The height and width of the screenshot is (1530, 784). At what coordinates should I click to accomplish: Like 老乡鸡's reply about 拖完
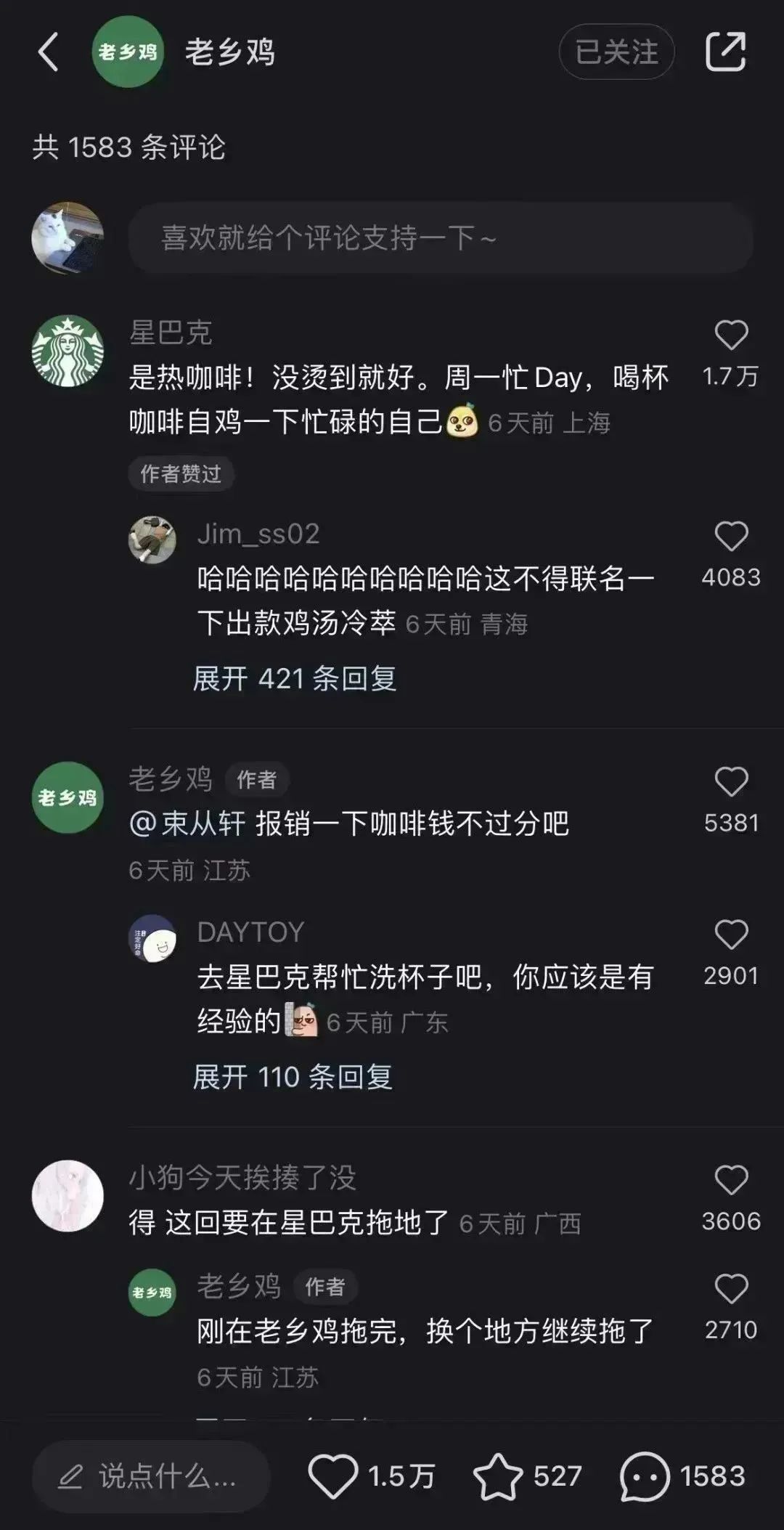731,1290
